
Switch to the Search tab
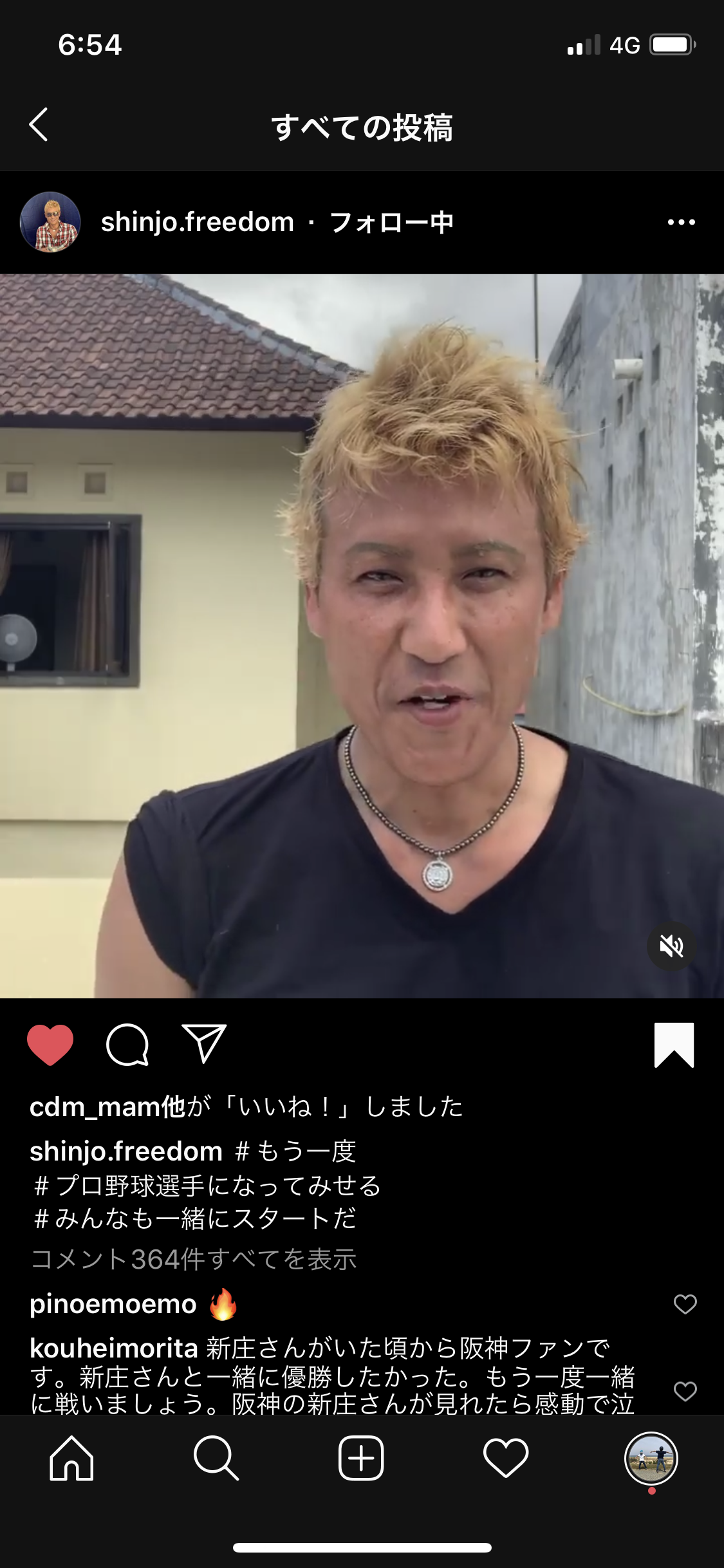tap(216, 1459)
